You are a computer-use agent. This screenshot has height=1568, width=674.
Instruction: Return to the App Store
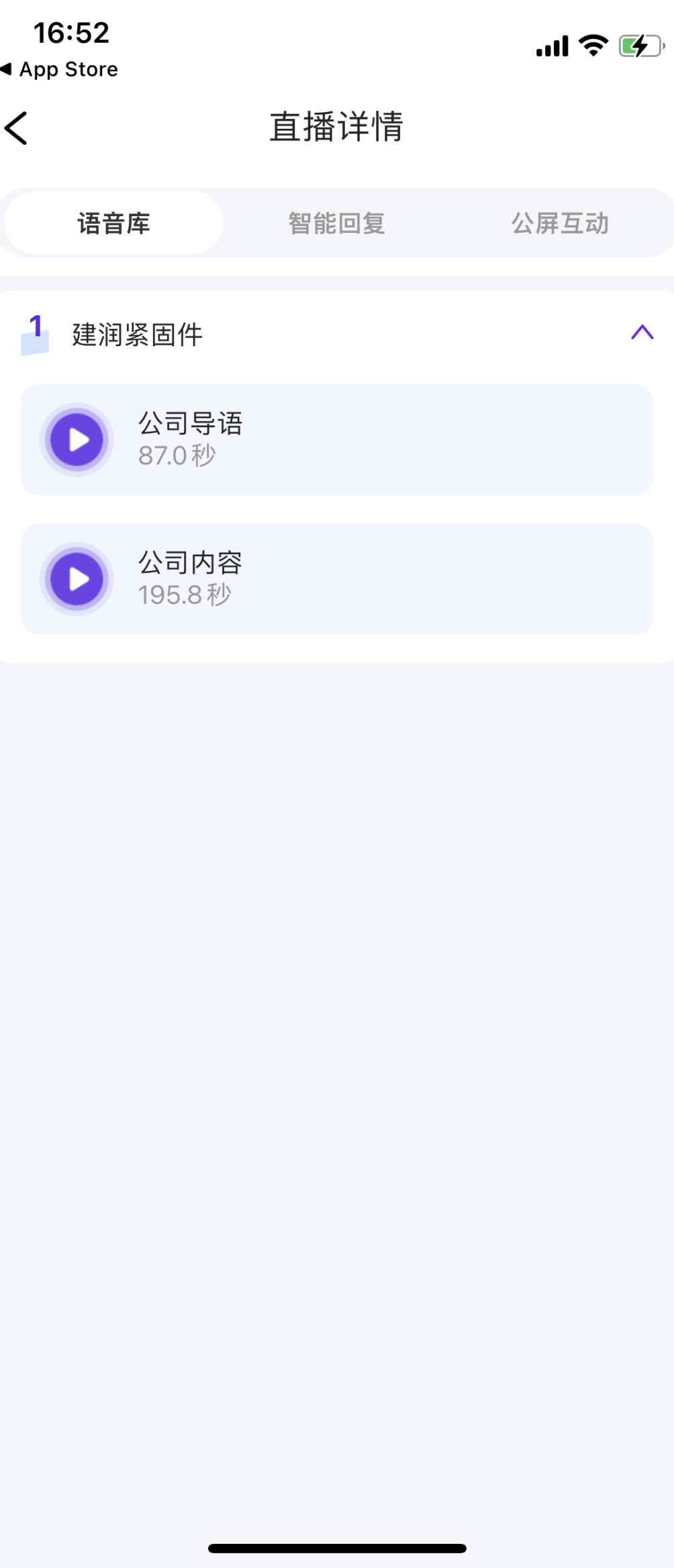pos(60,69)
